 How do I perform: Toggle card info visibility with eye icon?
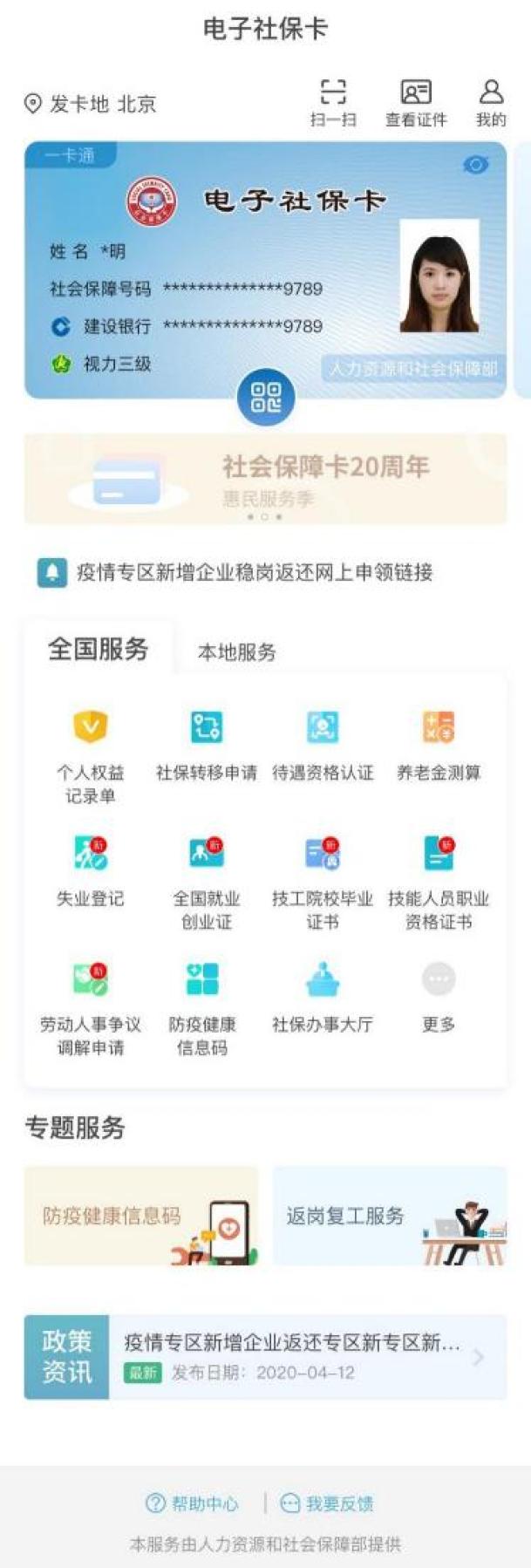(476, 165)
